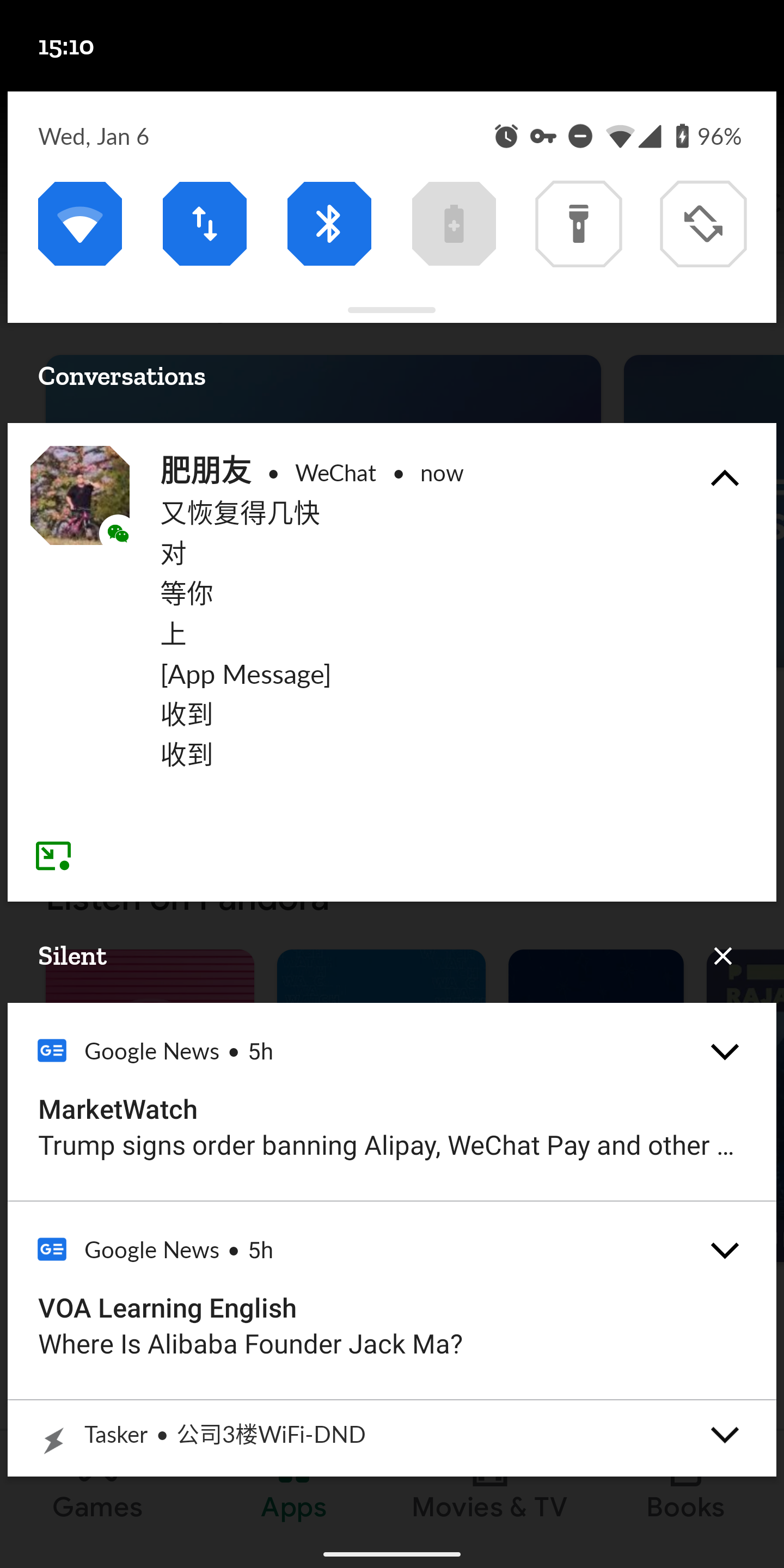
Task: Tap the green pop-out icon in WeChat notification
Action: [53, 855]
